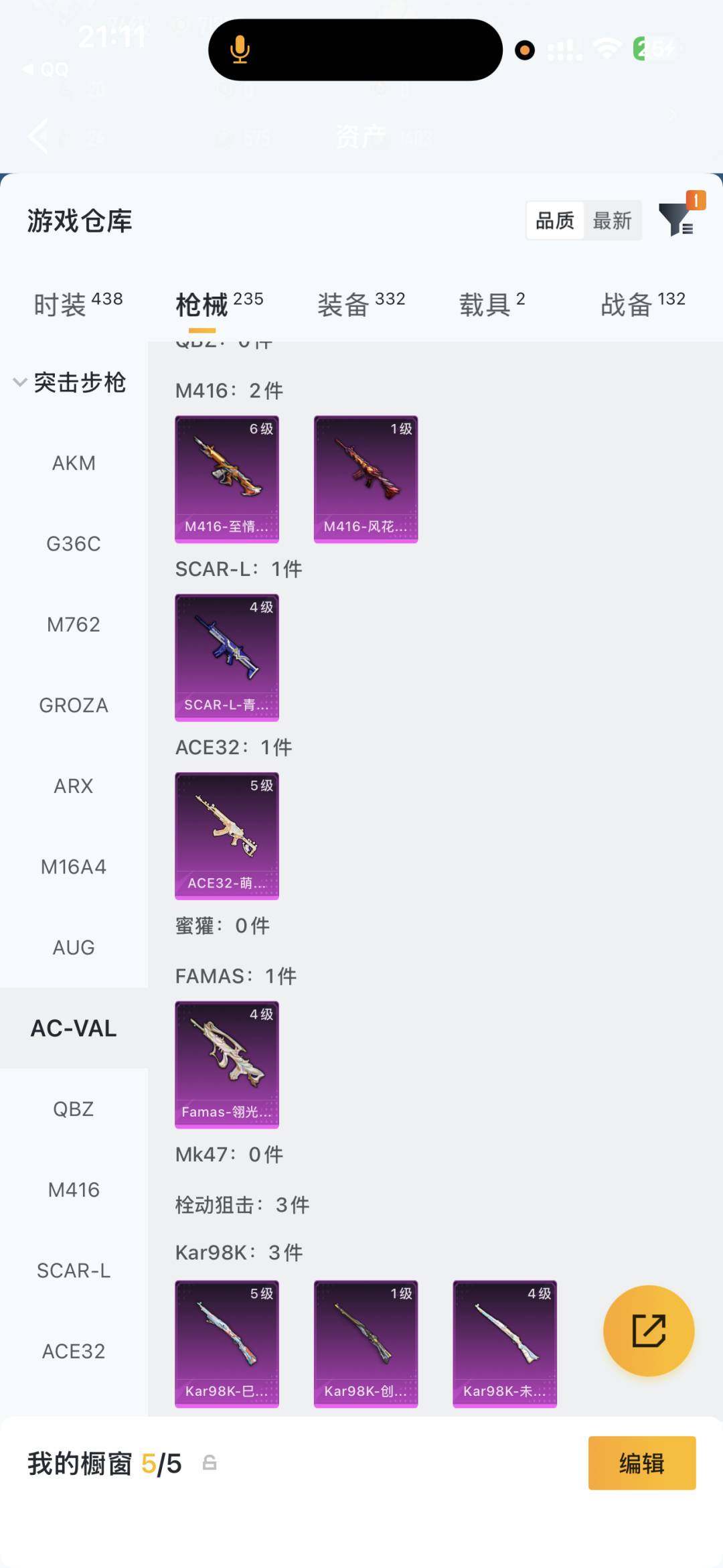723x1568 pixels.
Task: Select M16A4 in the weapon list
Action: (74, 867)
